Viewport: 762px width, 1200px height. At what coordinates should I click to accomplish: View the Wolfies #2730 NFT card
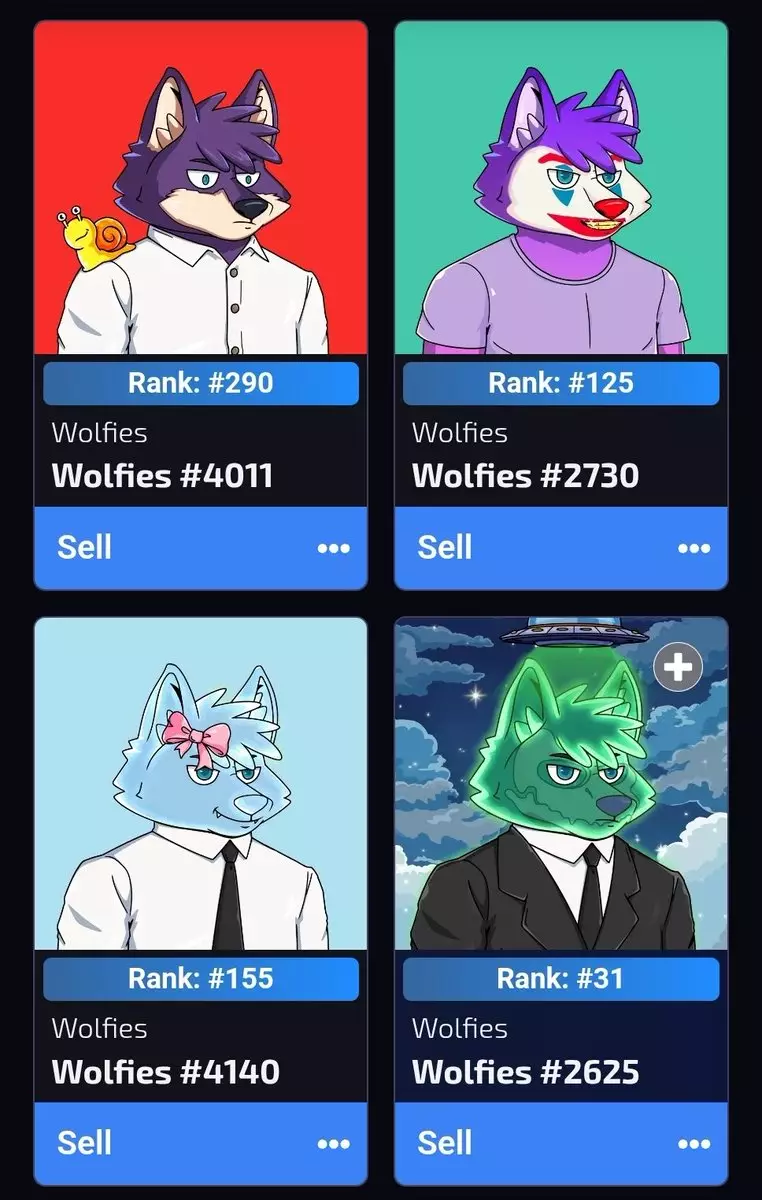coord(561,264)
